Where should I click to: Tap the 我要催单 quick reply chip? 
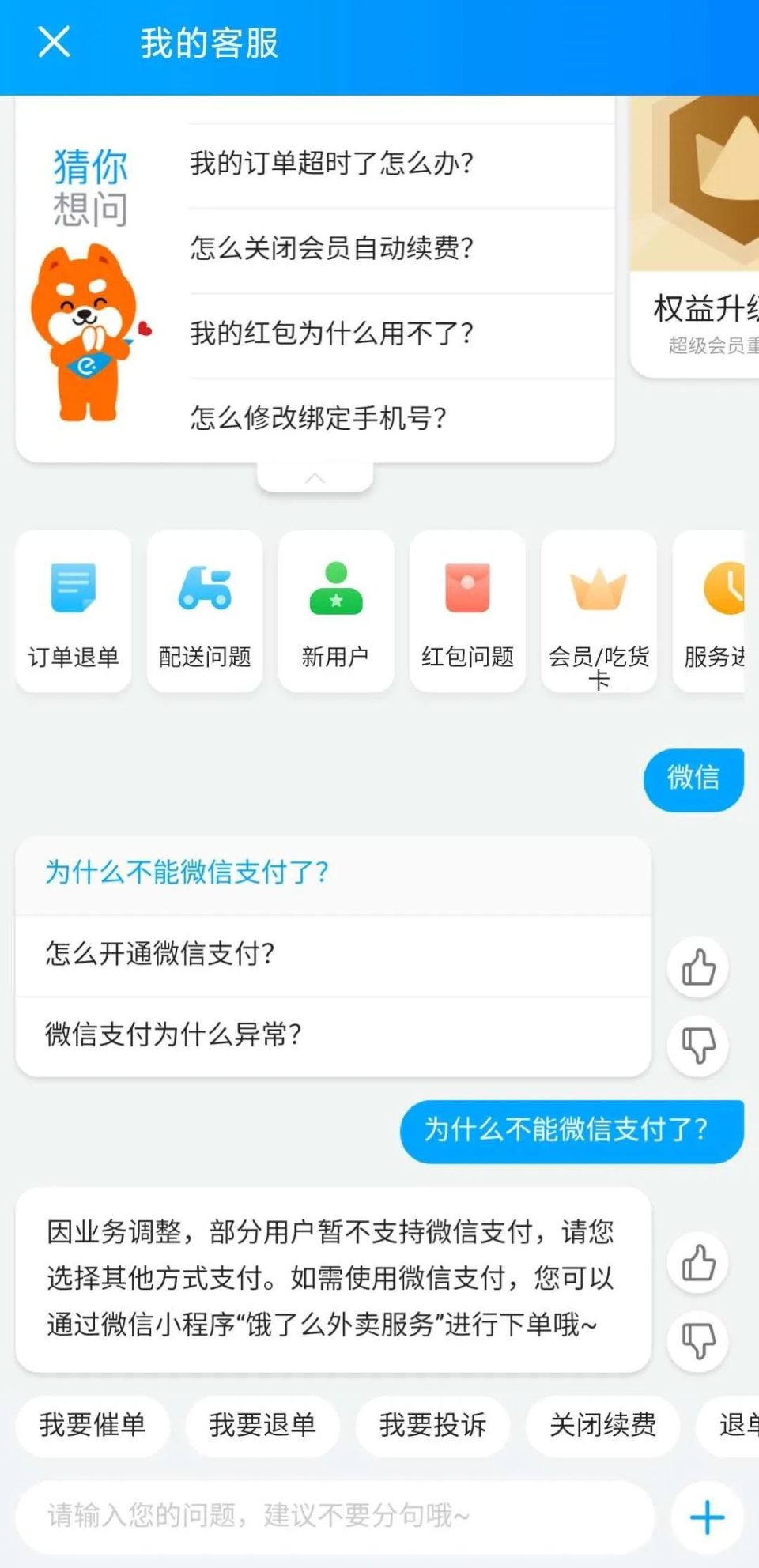[93, 1425]
